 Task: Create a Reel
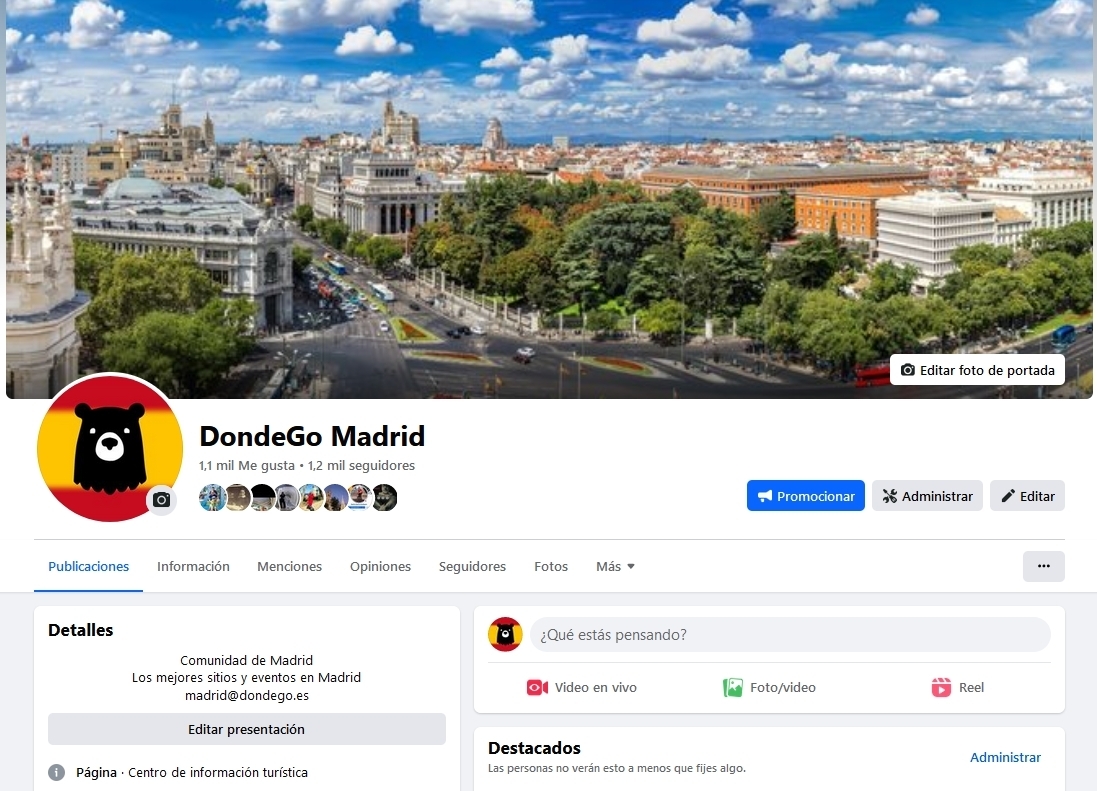[957, 687]
